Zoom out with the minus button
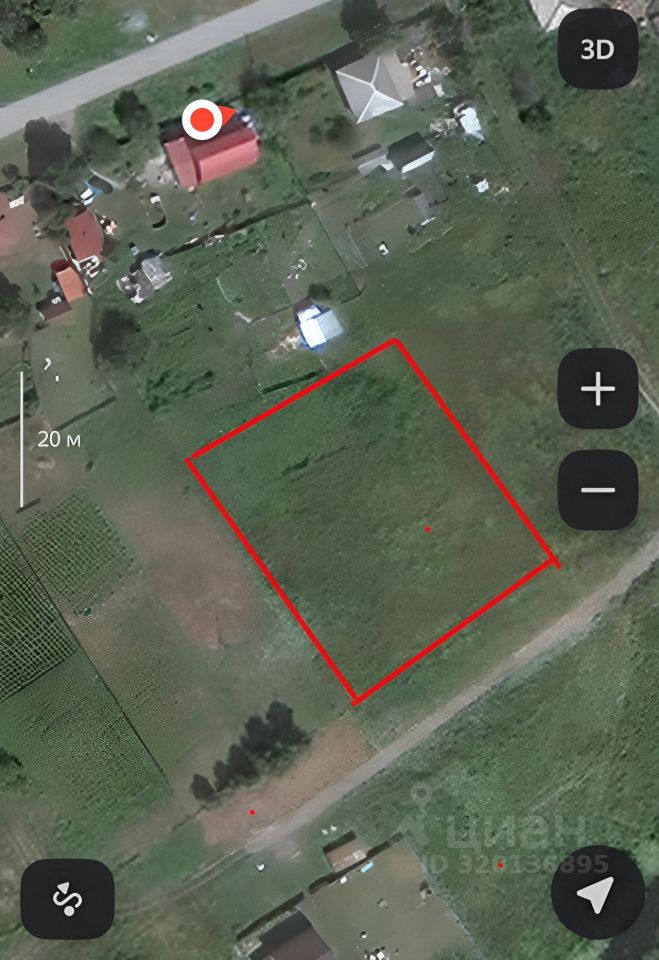 (x=597, y=490)
